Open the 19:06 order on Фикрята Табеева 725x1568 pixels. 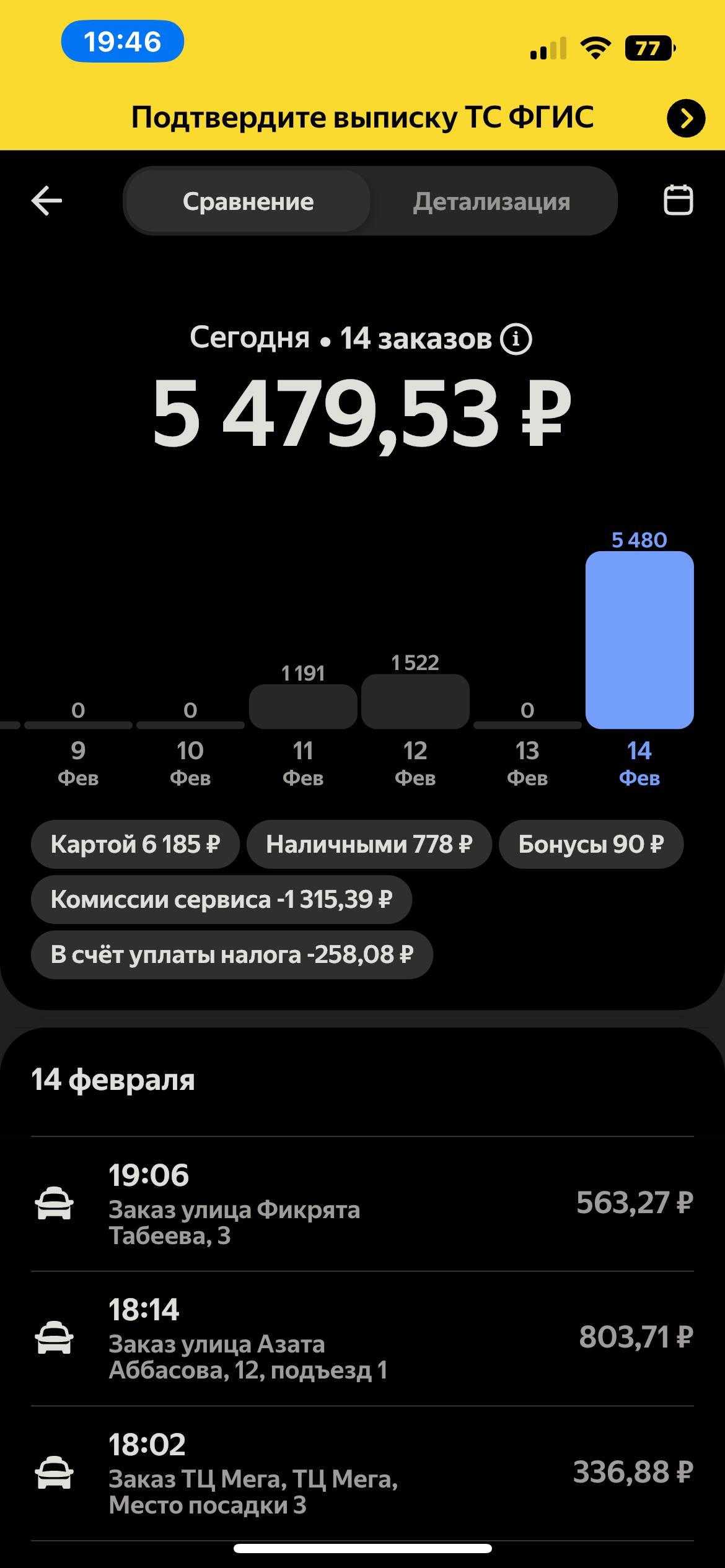[362, 1204]
